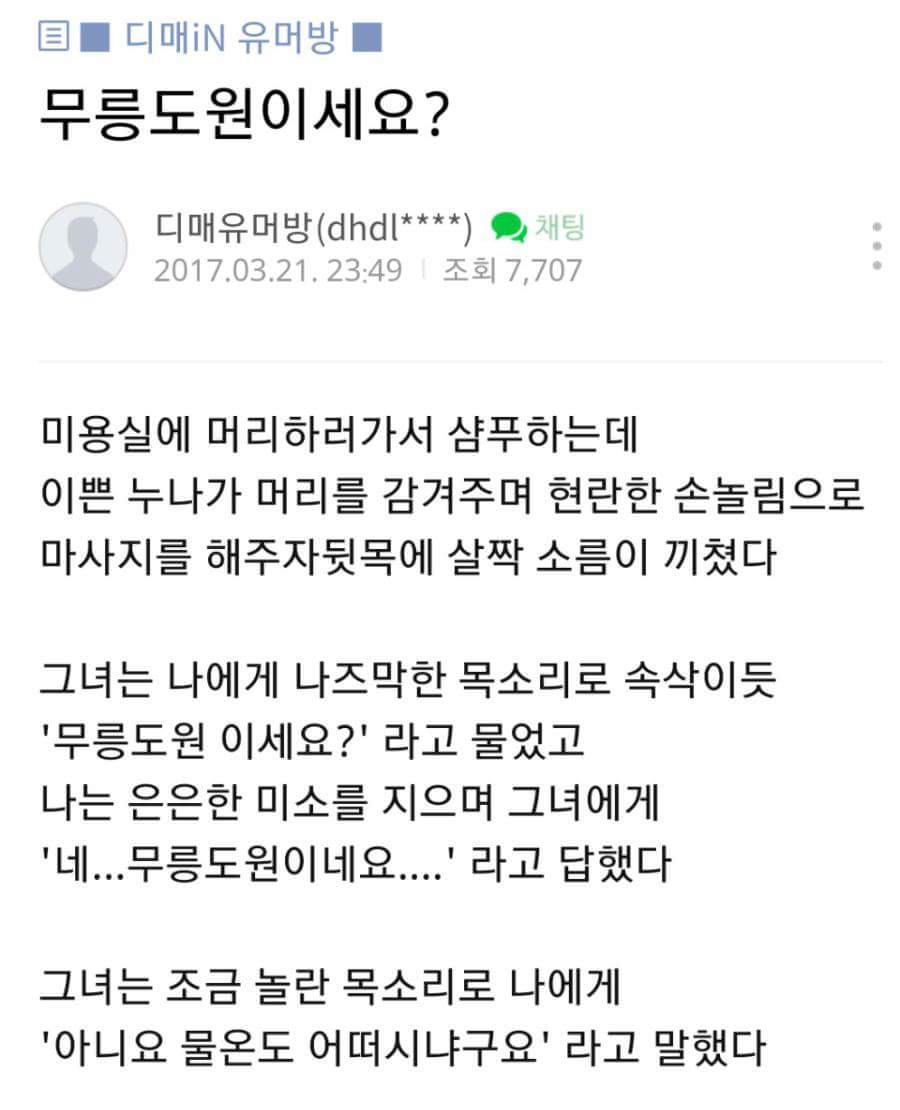Start a chat via 채팅 button
Screen dimensions: 900x1110
(x=539, y=228)
